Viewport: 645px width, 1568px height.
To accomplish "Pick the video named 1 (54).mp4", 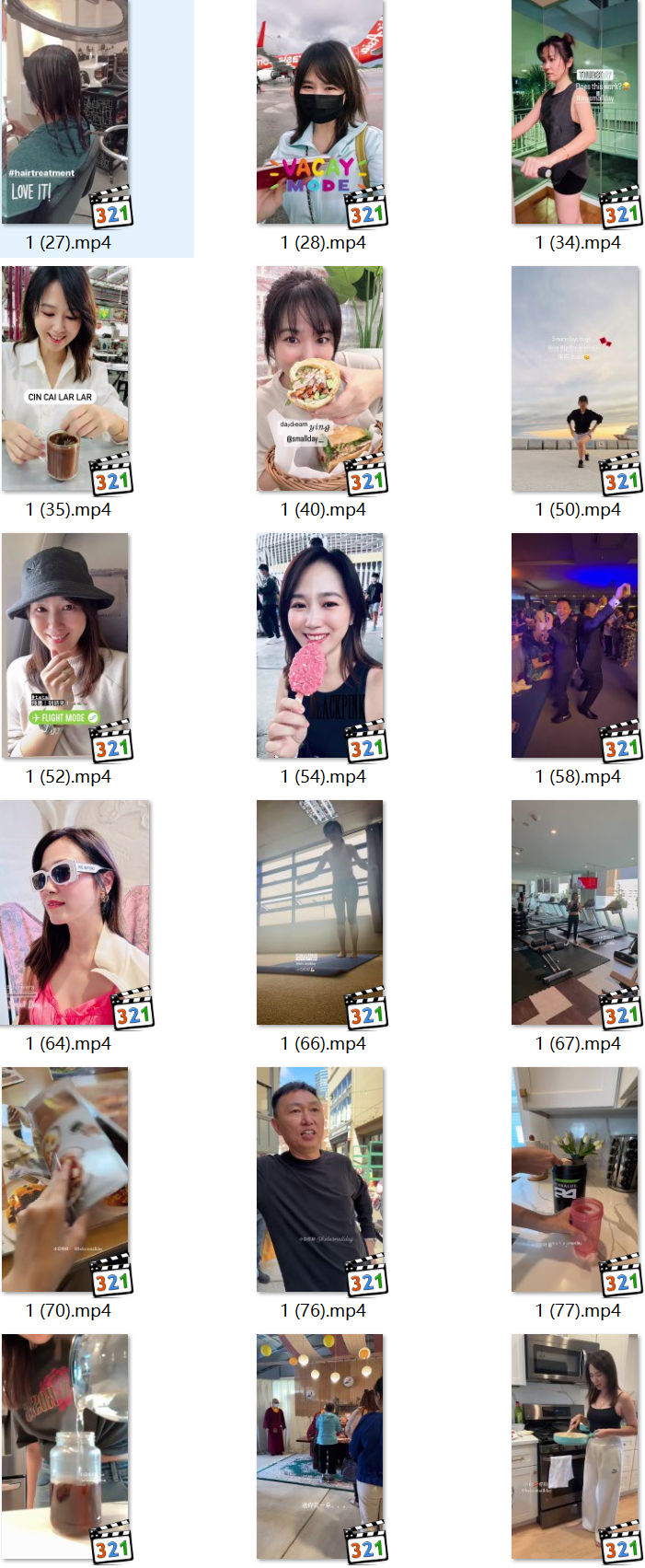I will pos(320,646).
